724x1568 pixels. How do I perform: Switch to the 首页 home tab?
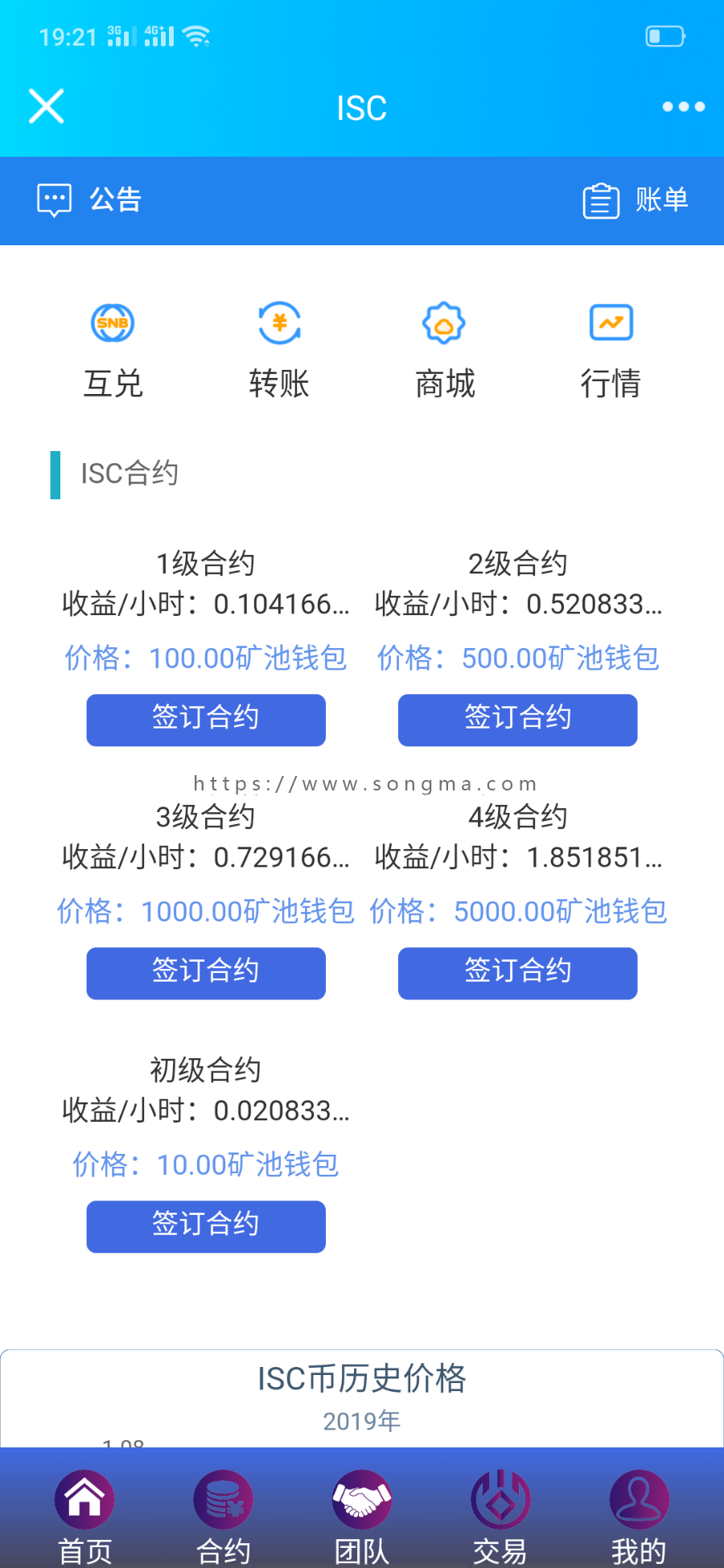[84, 1517]
